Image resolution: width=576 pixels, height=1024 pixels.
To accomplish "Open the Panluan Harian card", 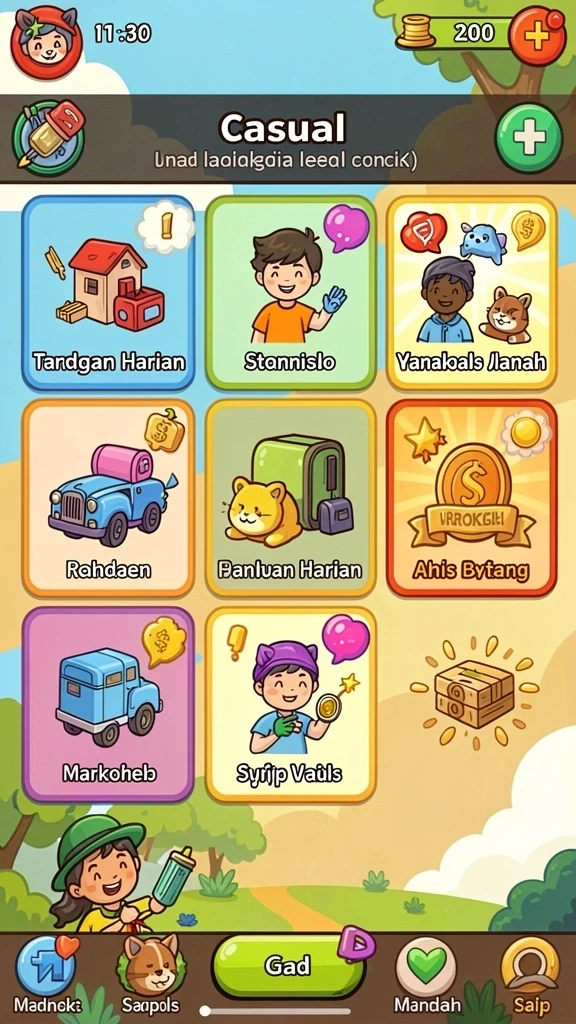I will 291,498.
